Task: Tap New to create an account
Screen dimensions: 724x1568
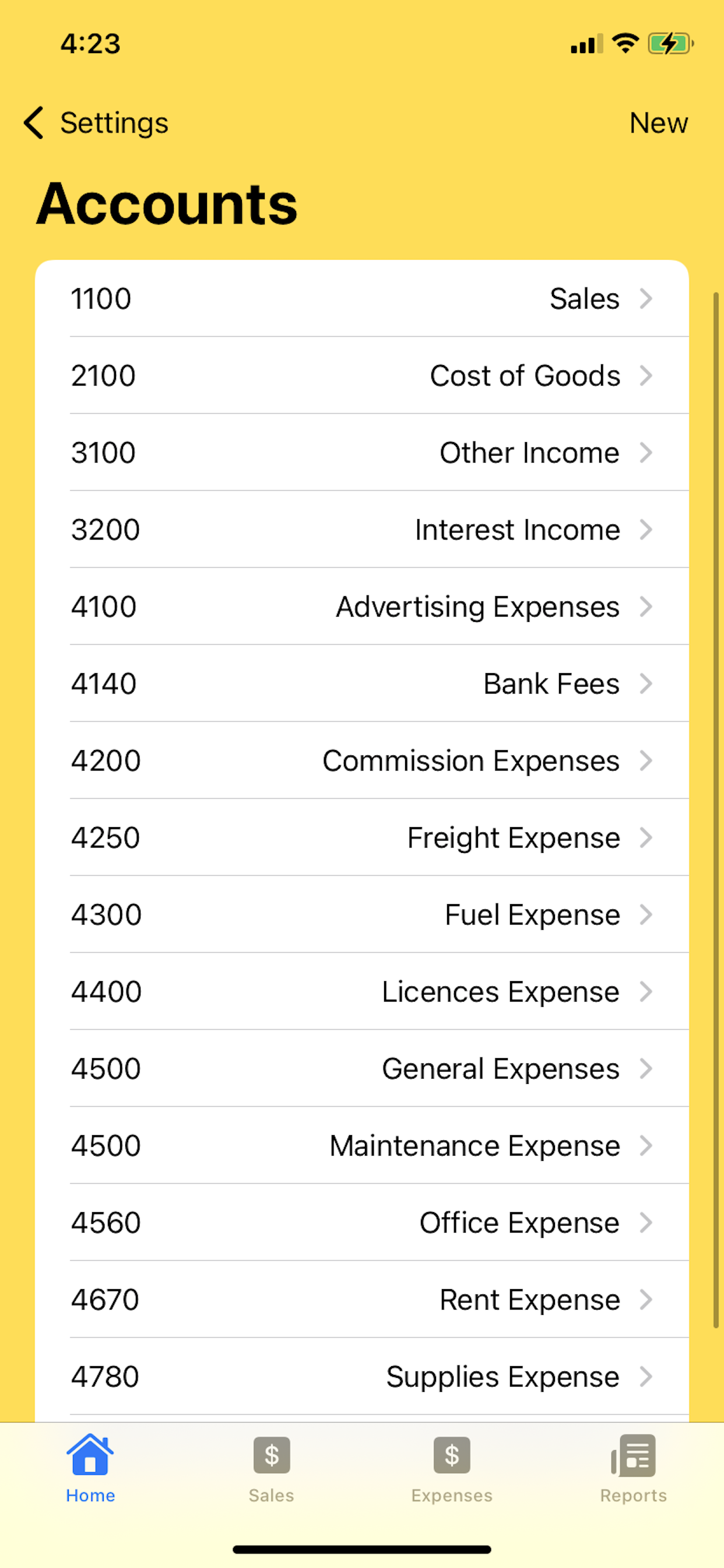Action: point(658,123)
